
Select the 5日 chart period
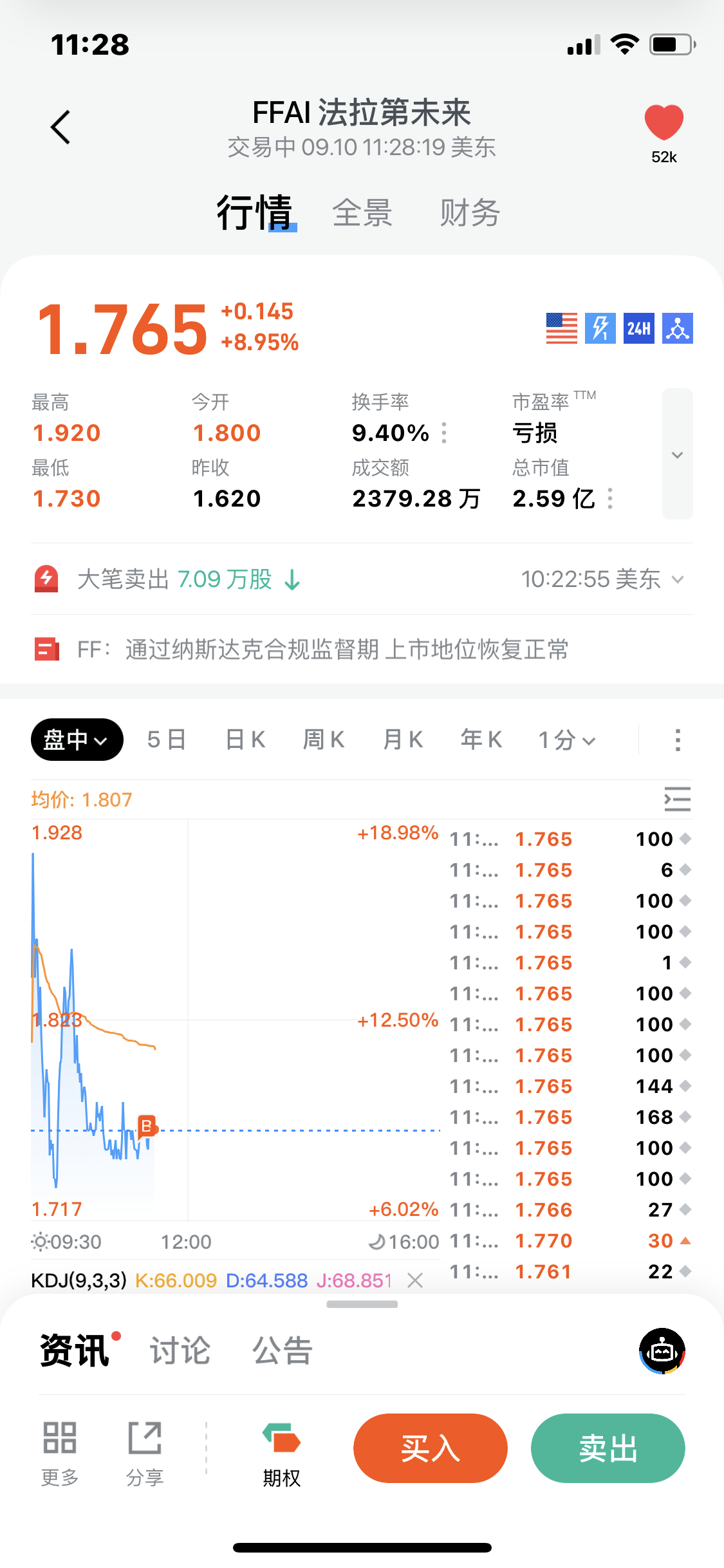coord(166,740)
